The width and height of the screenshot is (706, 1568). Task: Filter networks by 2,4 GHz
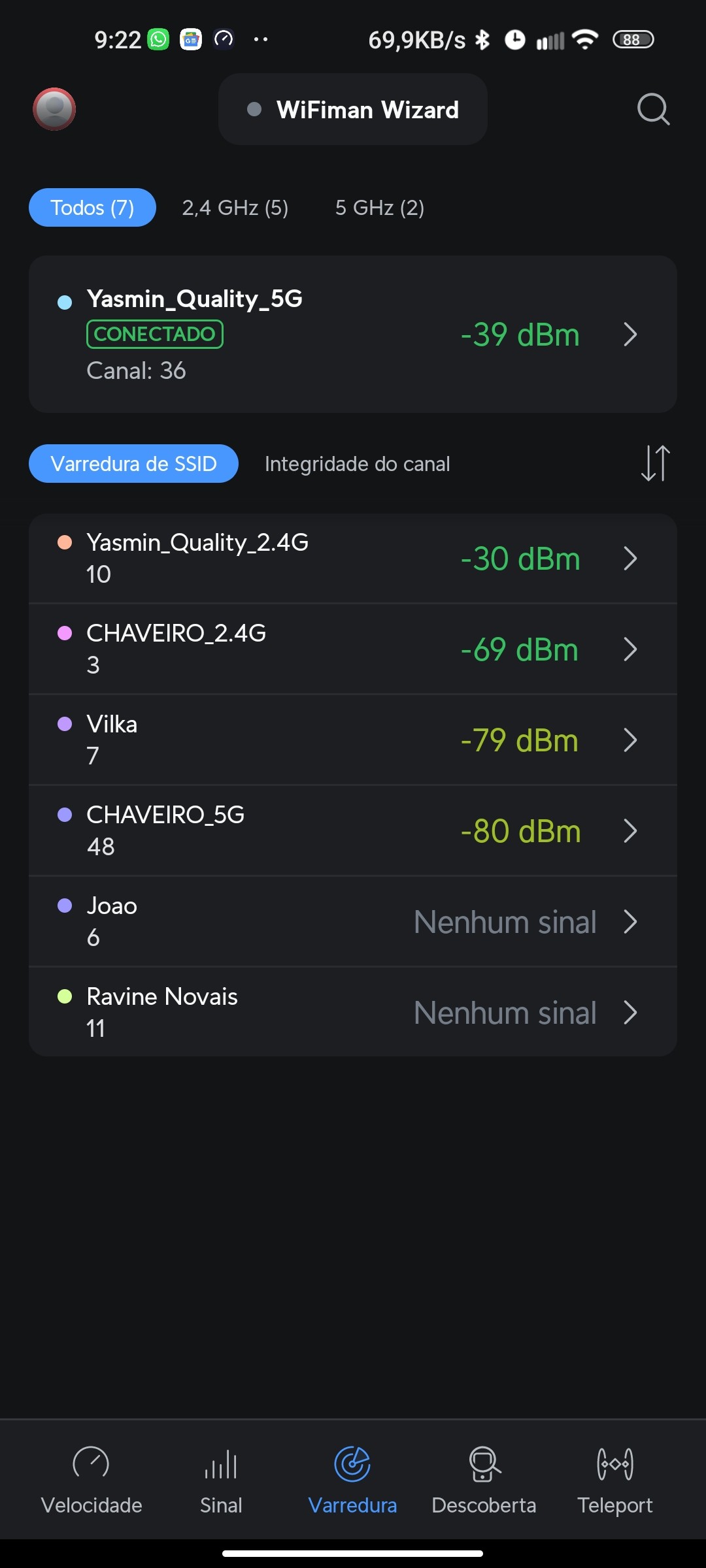235,208
